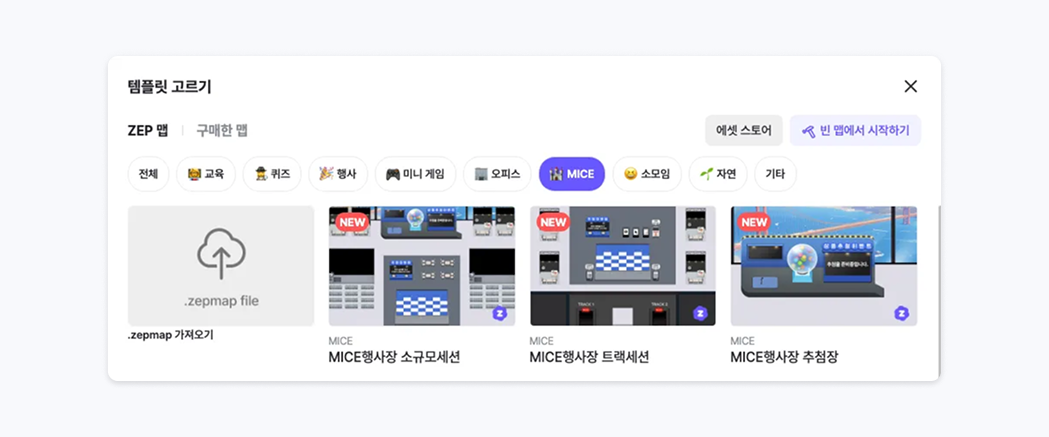Filter templates by 교육
The height and width of the screenshot is (437, 1049).
tap(206, 173)
